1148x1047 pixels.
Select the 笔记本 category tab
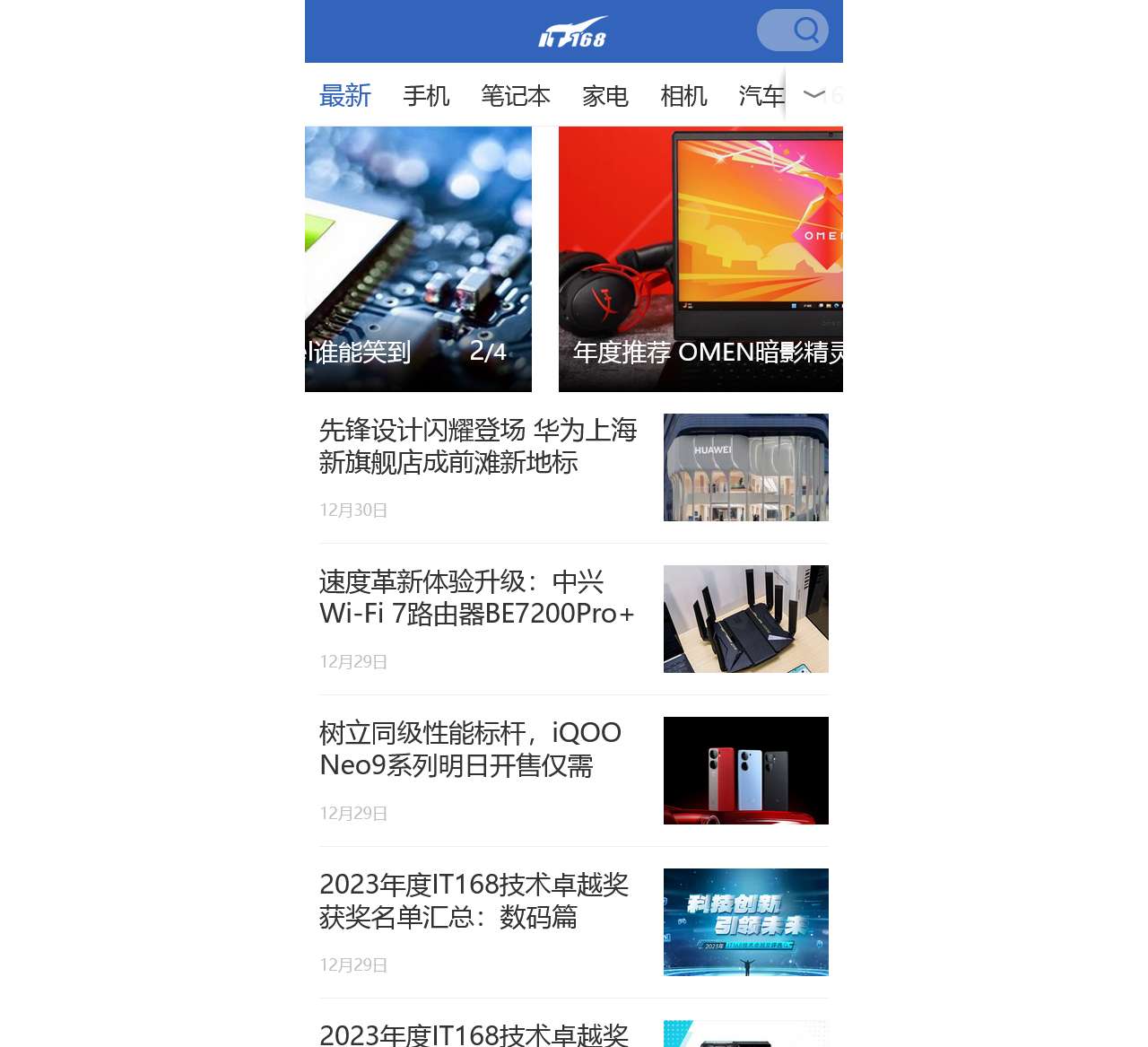pos(516,96)
